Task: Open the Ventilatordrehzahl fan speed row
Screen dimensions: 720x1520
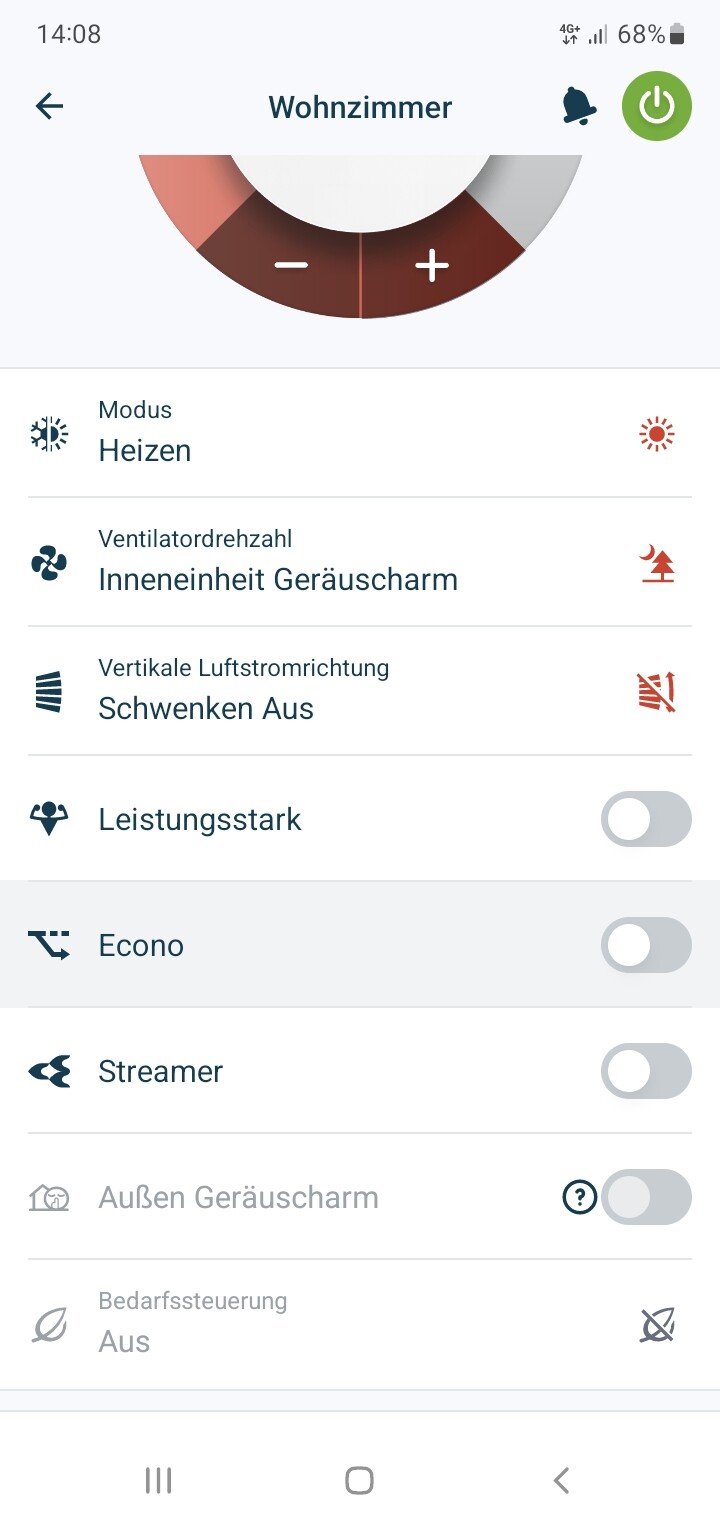Action: [x=360, y=562]
